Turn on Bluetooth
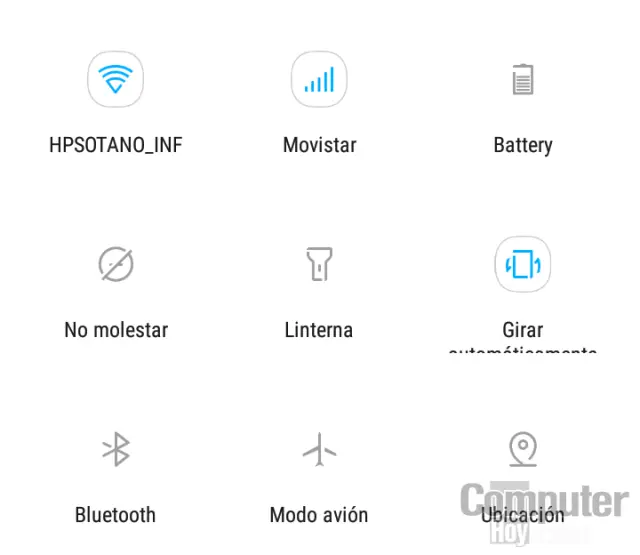Screen dimensions: 640x555 coord(116,450)
